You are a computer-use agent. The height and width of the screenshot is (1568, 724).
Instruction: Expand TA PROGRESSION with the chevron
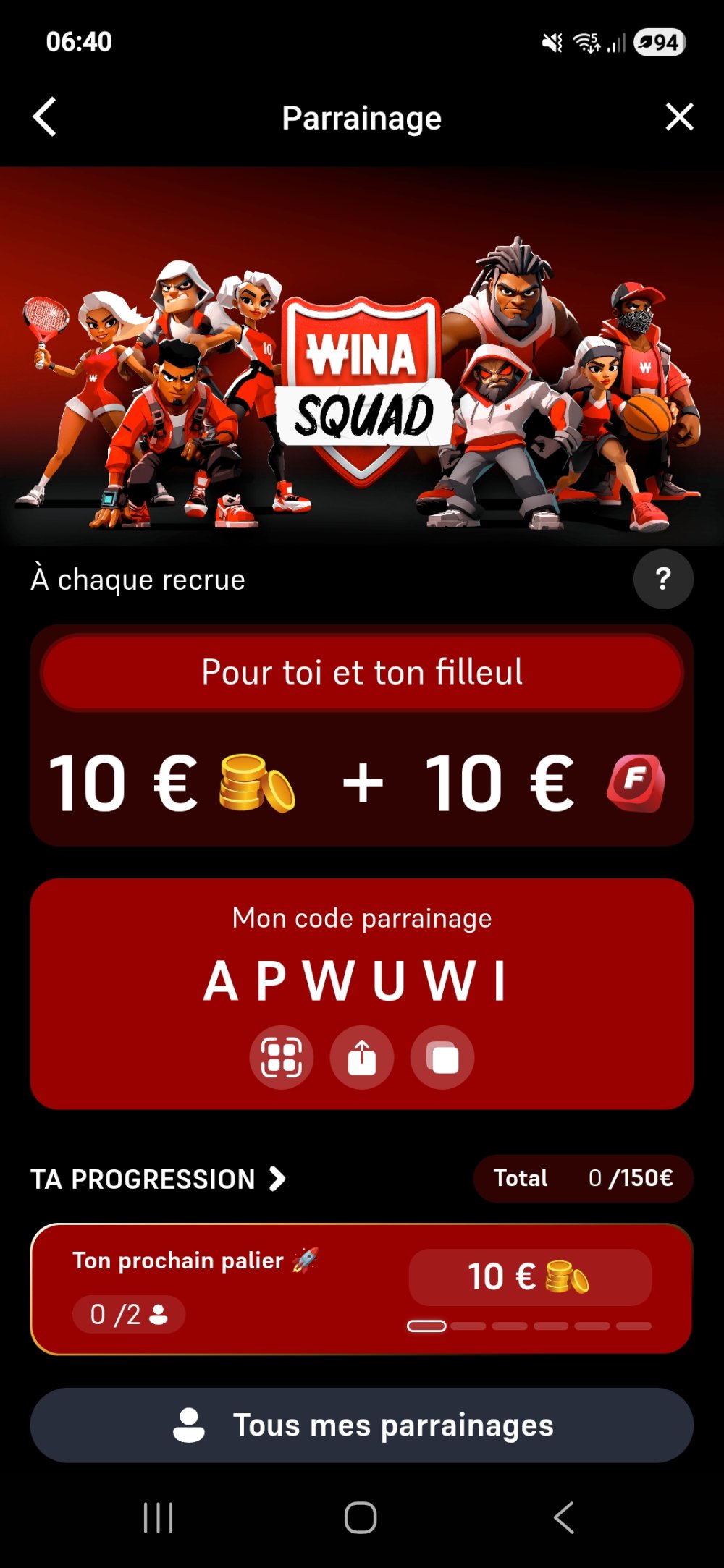point(276,1179)
